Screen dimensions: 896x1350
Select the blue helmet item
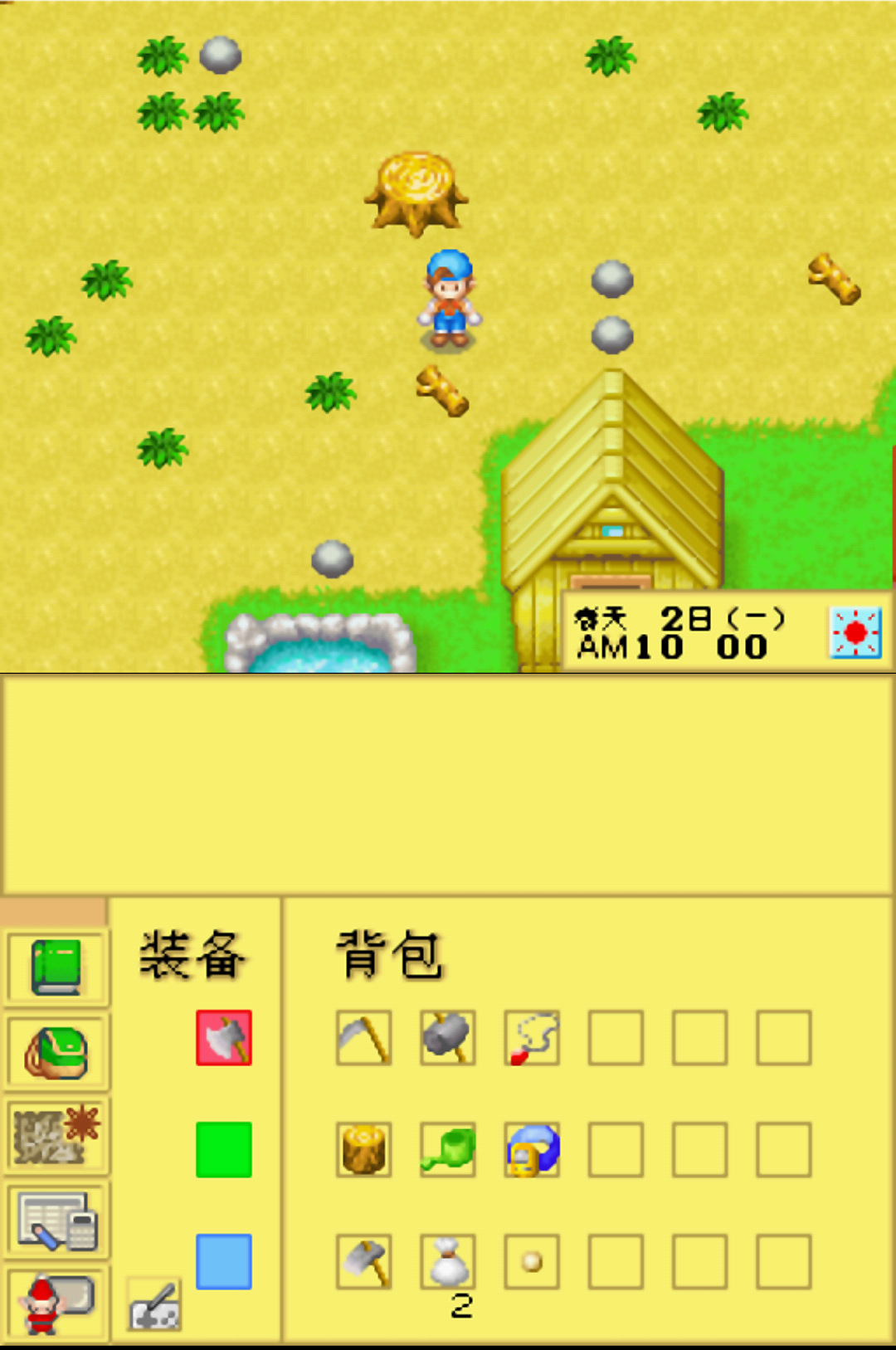point(532,1150)
